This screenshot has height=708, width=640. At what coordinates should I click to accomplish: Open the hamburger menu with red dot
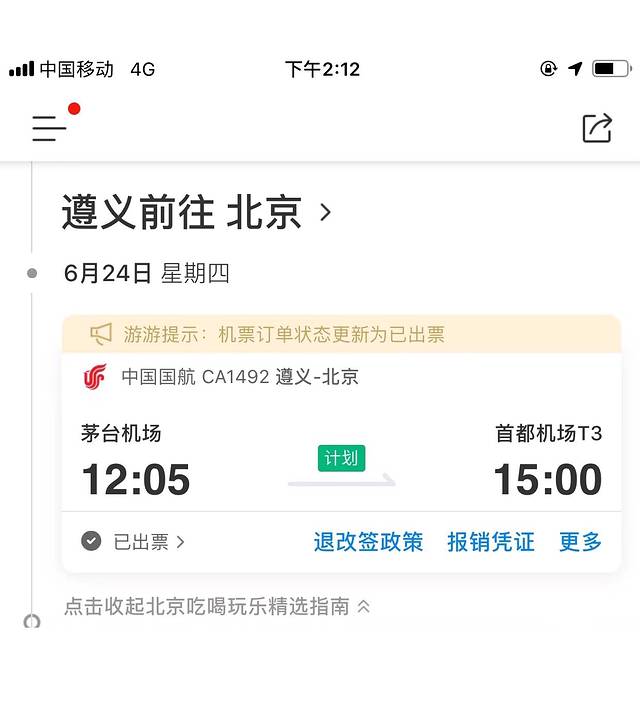pos(49,127)
